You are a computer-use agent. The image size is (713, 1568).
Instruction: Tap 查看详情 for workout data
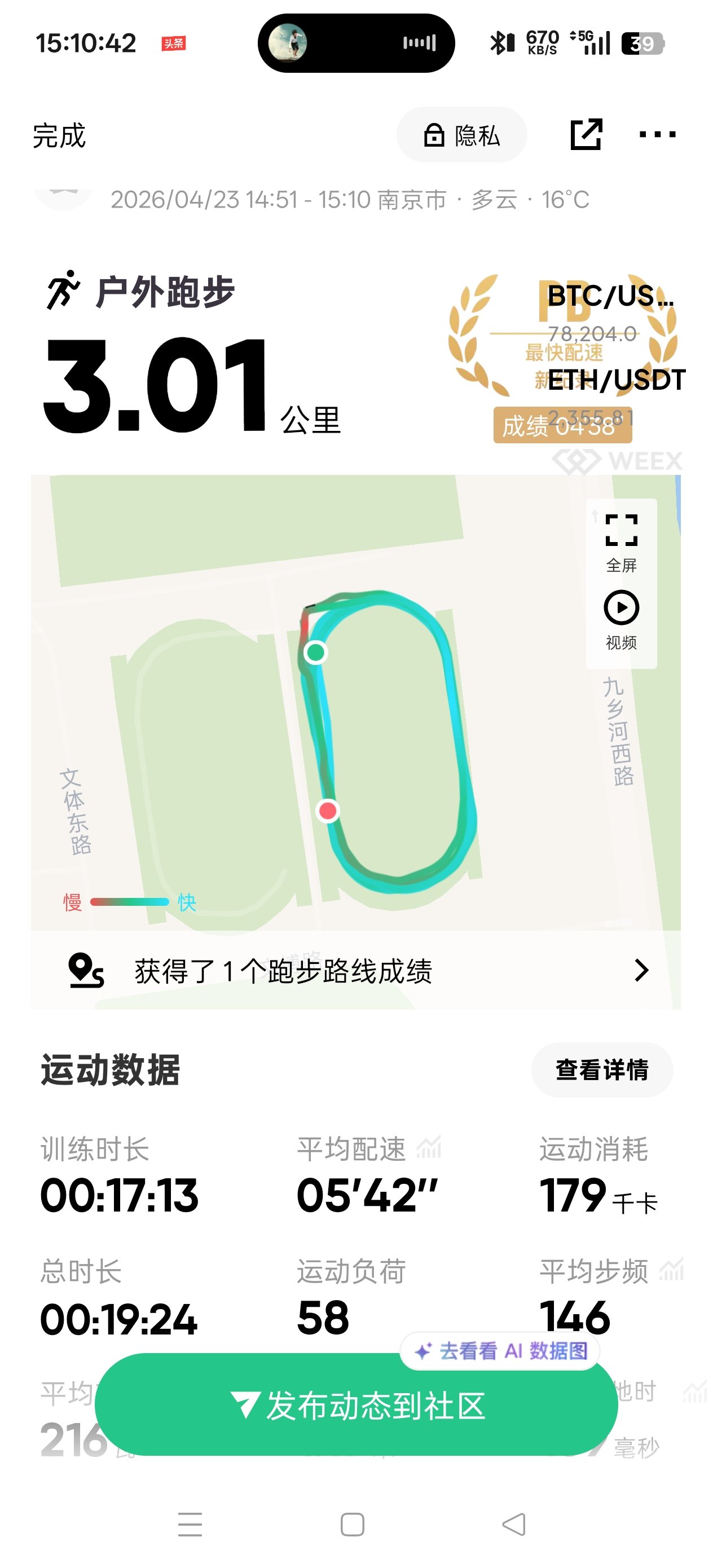point(601,1070)
